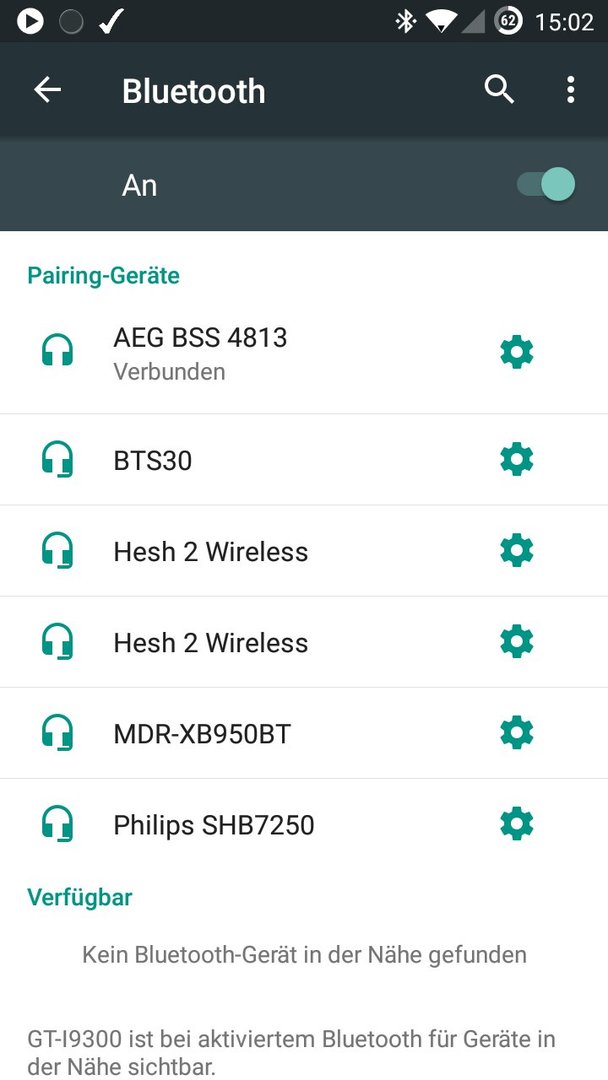Open the search magnifier in the app bar
The image size is (608, 1080).
499,90
